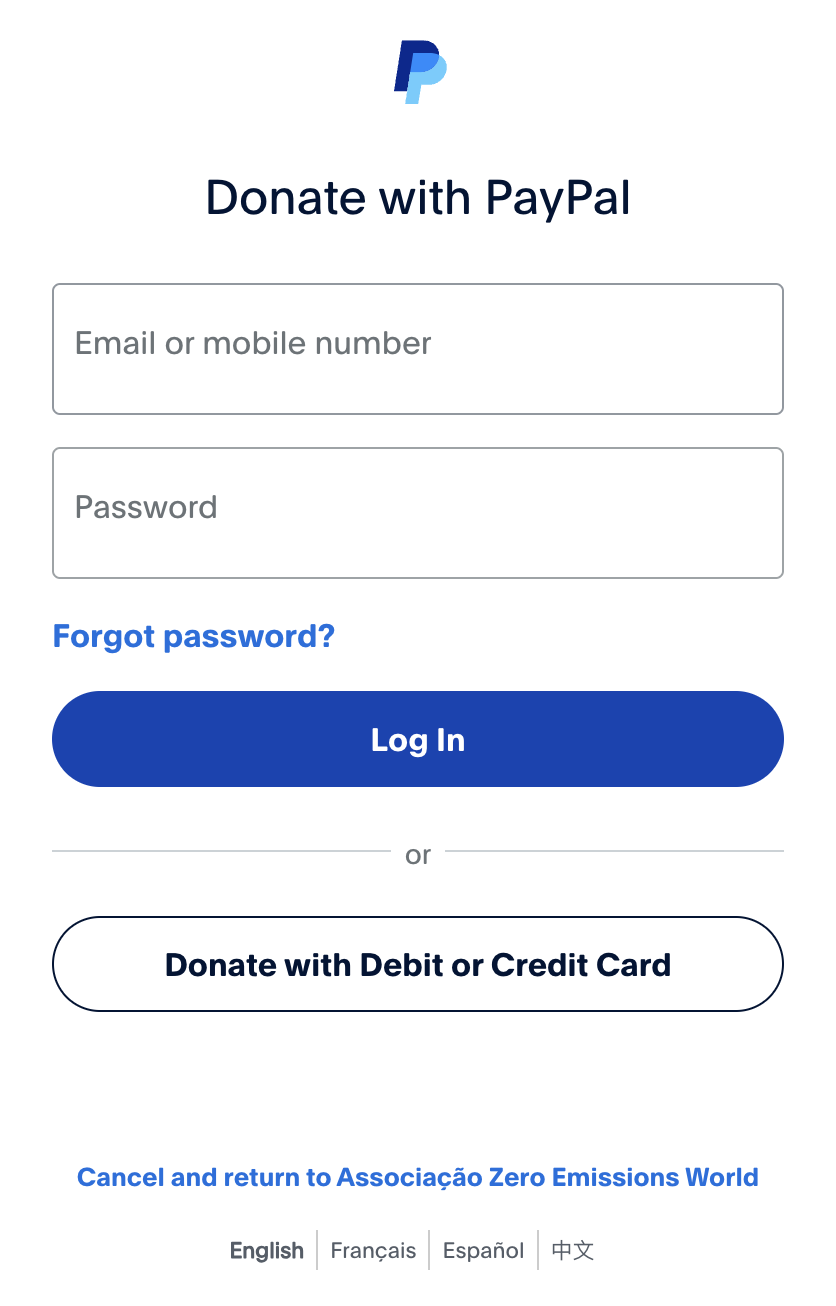Switch the language to Français
The width and height of the screenshot is (836, 1306).
(373, 1250)
